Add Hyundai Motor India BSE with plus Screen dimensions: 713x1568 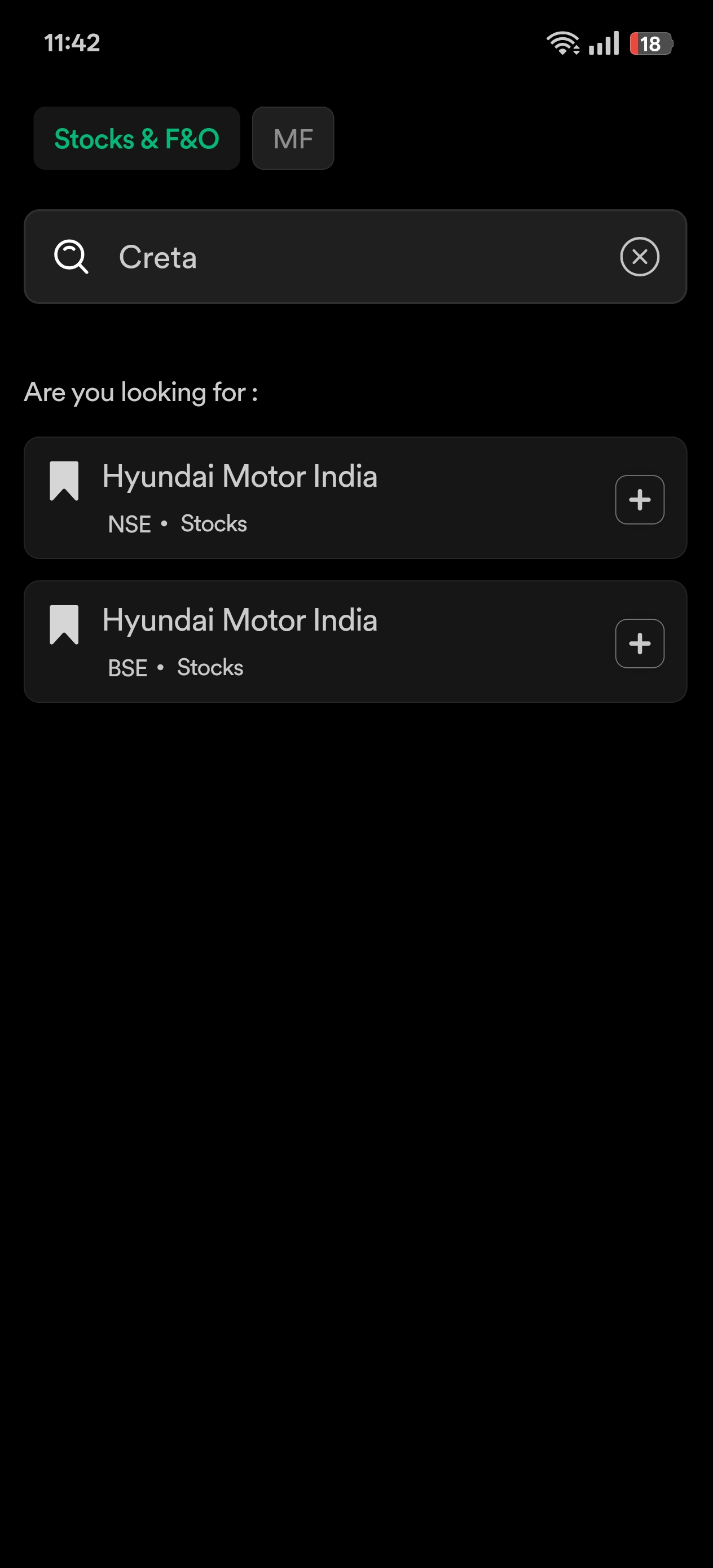(x=639, y=644)
